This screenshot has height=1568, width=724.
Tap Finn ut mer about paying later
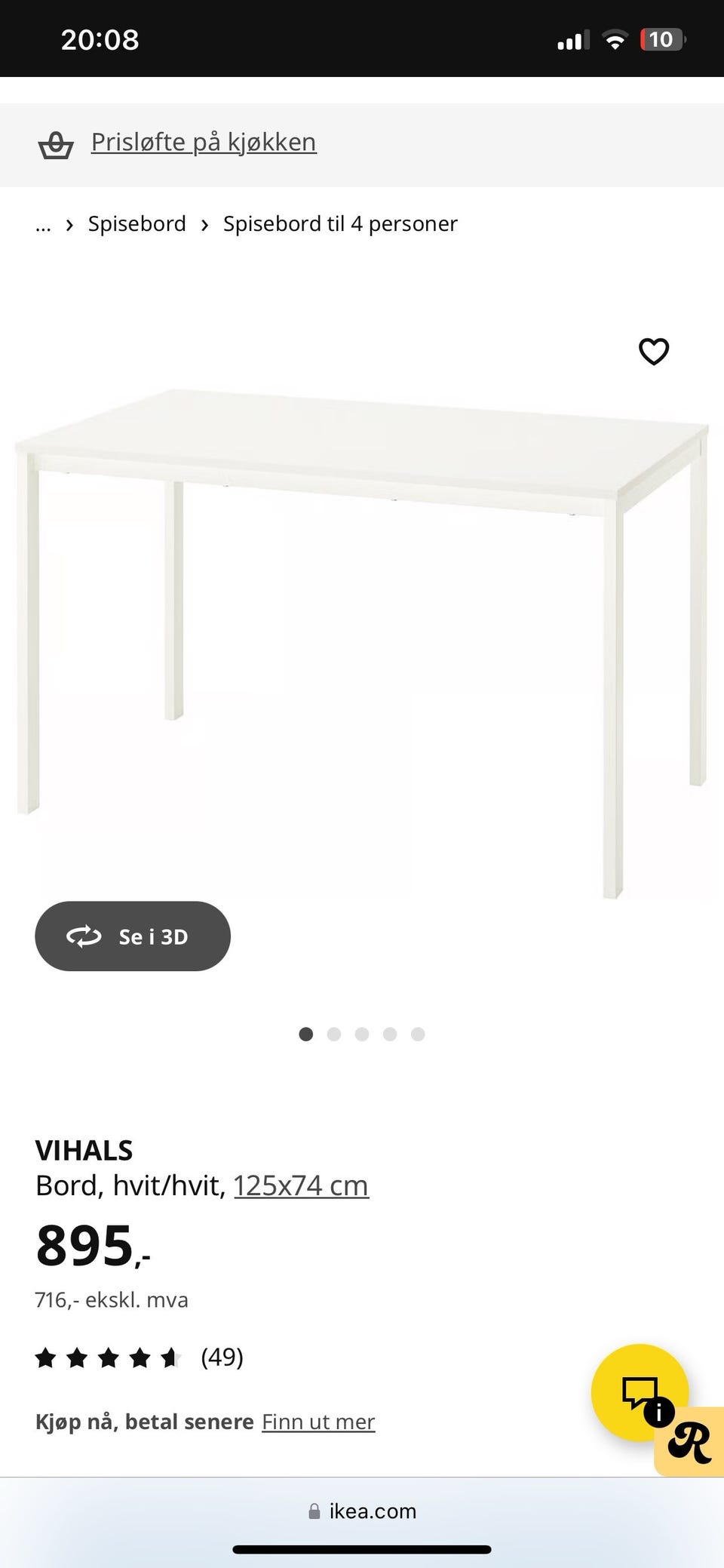(318, 1422)
